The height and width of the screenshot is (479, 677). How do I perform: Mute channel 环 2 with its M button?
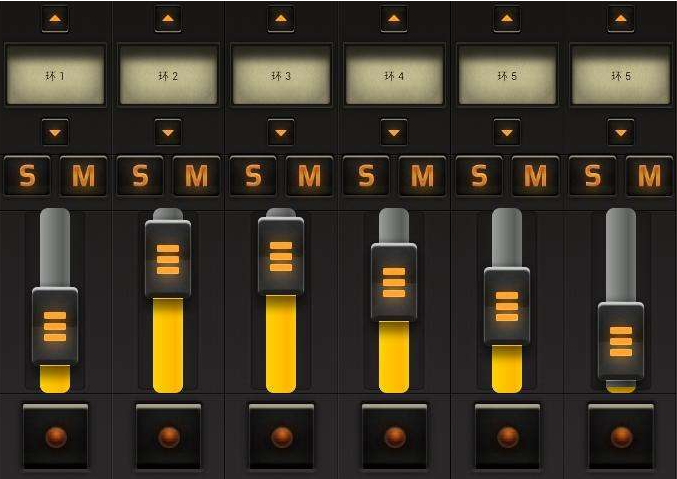pos(196,176)
